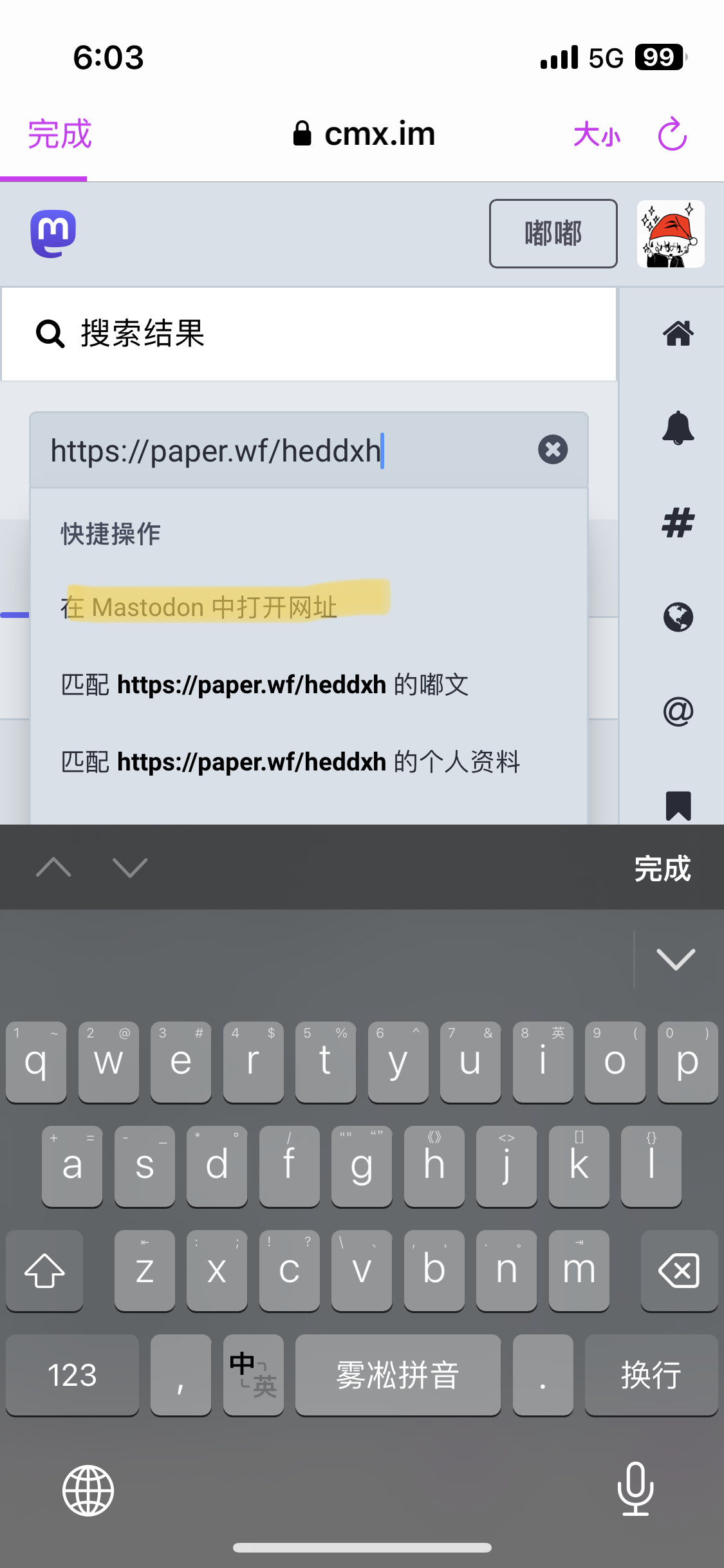Collapse the keyboard candidate bar chevron

pyautogui.click(x=675, y=959)
